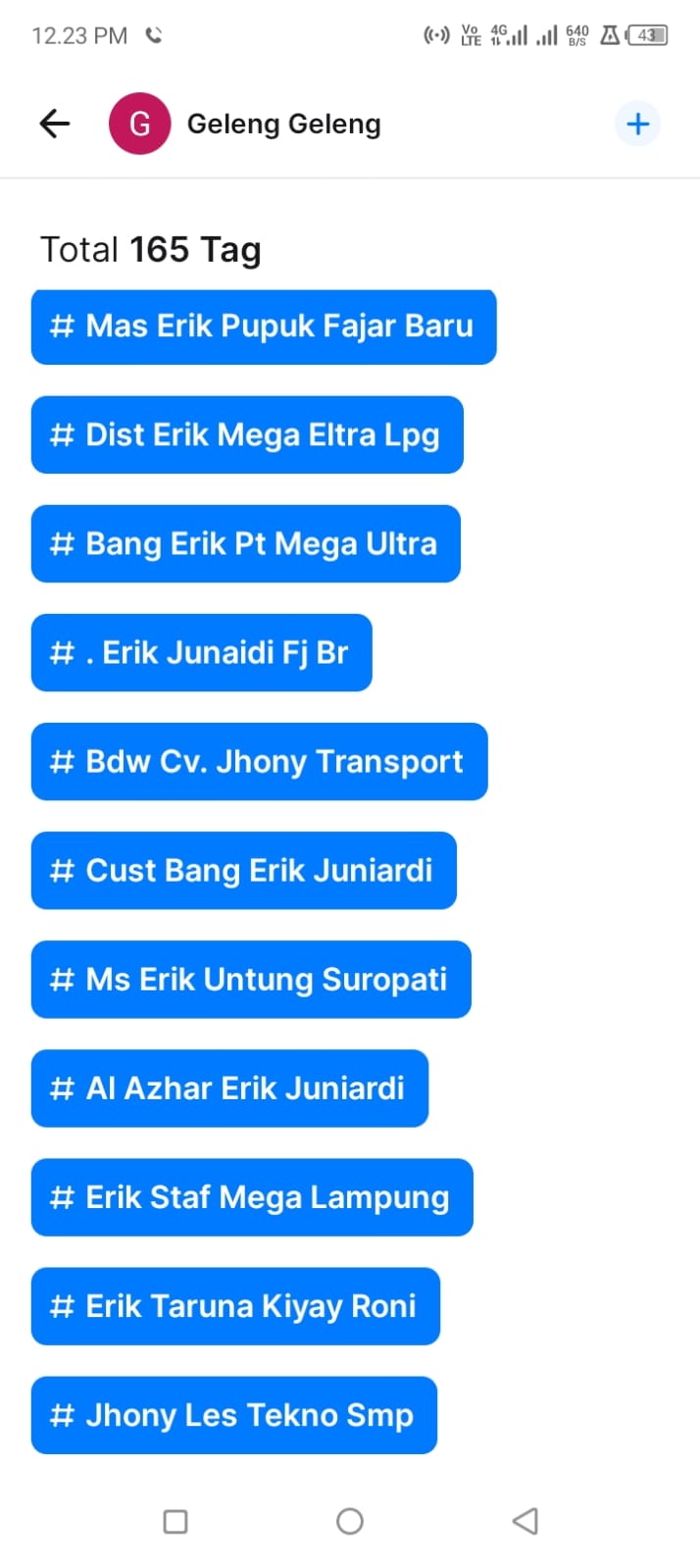This screenshot has height=1568, width=700.
Task: Tap the Dist Erik Mega Eltra Lpg tag
Action: pos(247,434)
